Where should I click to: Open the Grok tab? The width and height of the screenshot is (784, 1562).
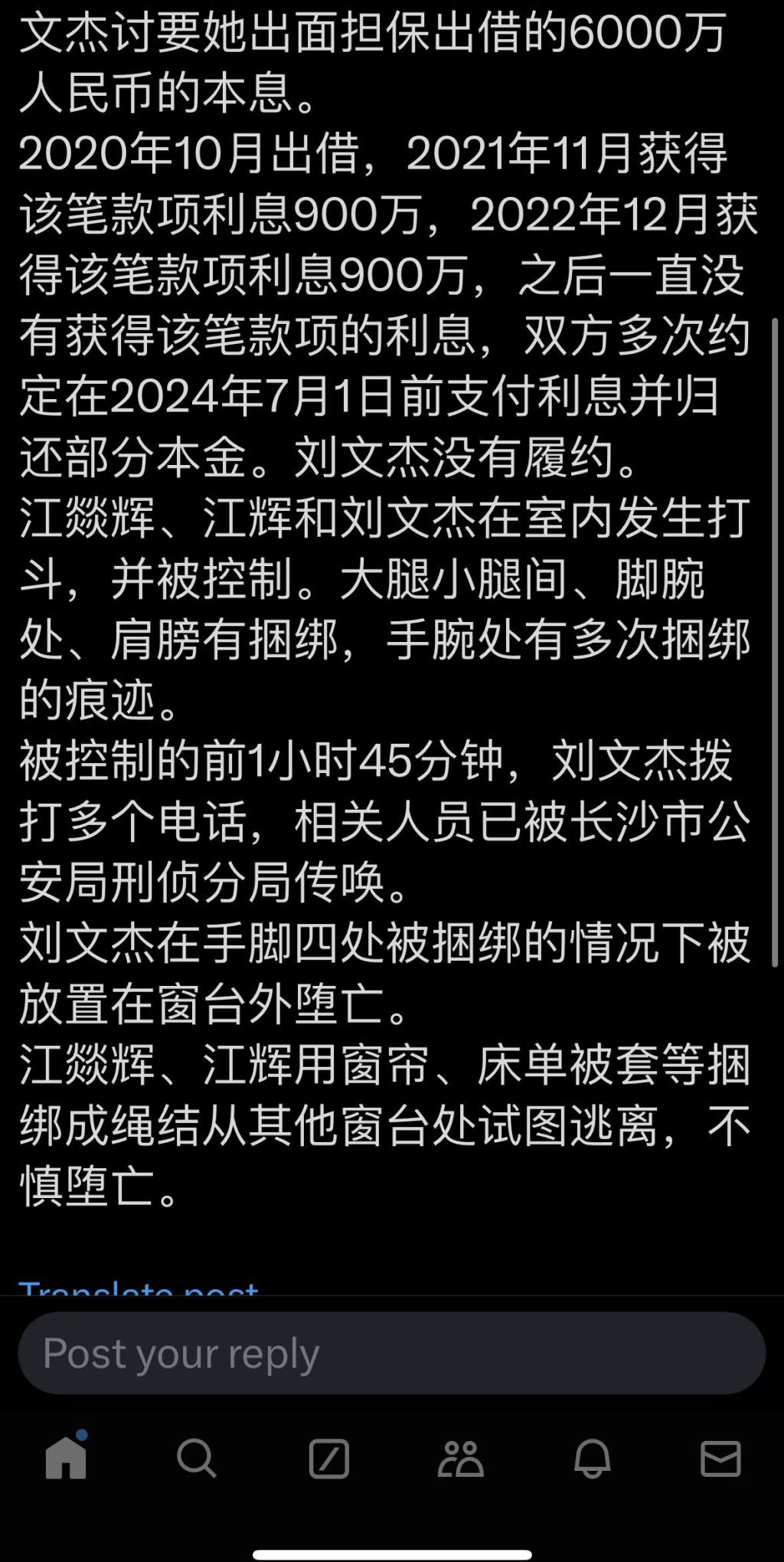tap(328, 1458)
